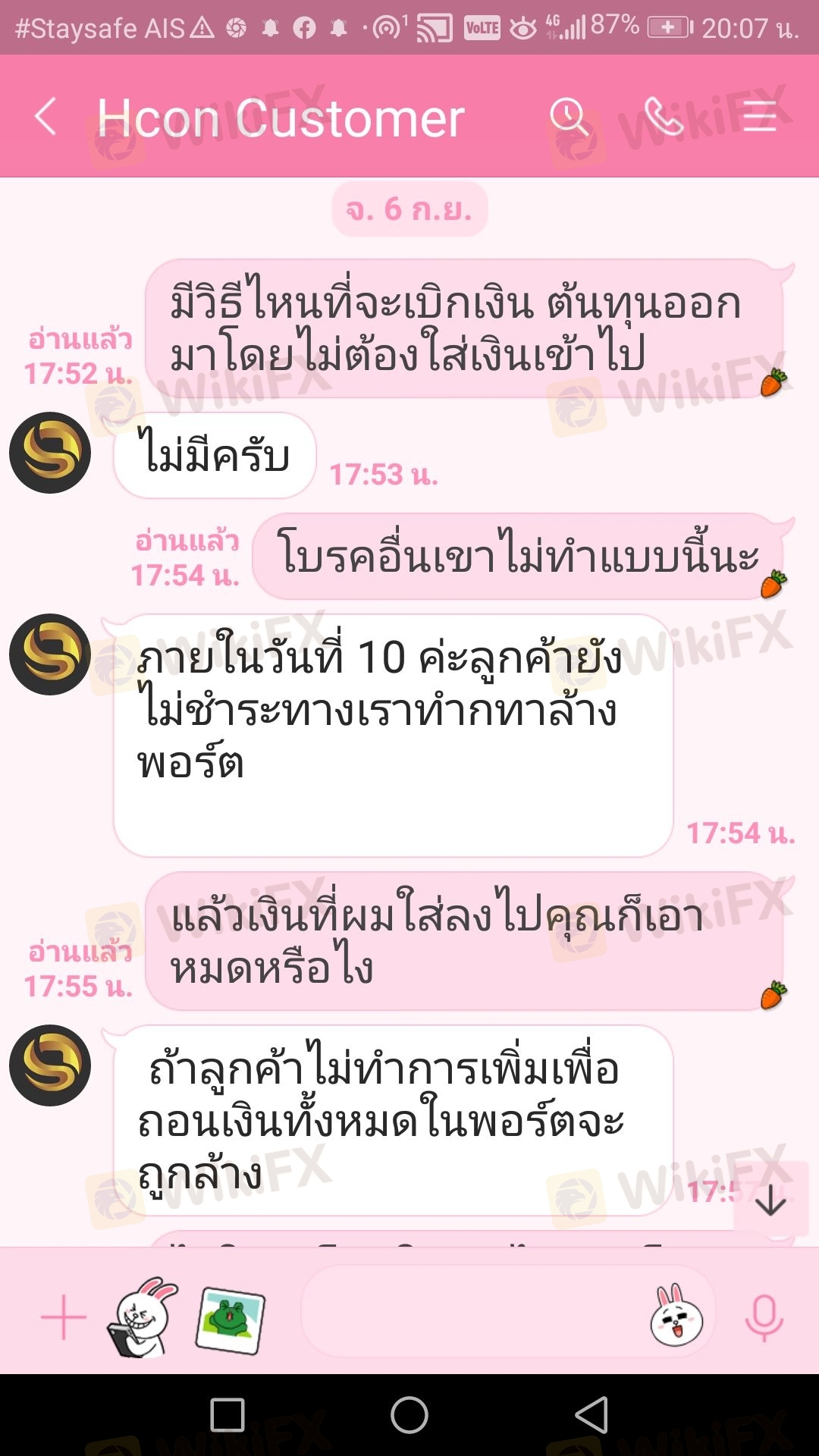Screen dimensions: 819x1456
Task: Record a voice message with the microphone
Action: click(764, 1318)
